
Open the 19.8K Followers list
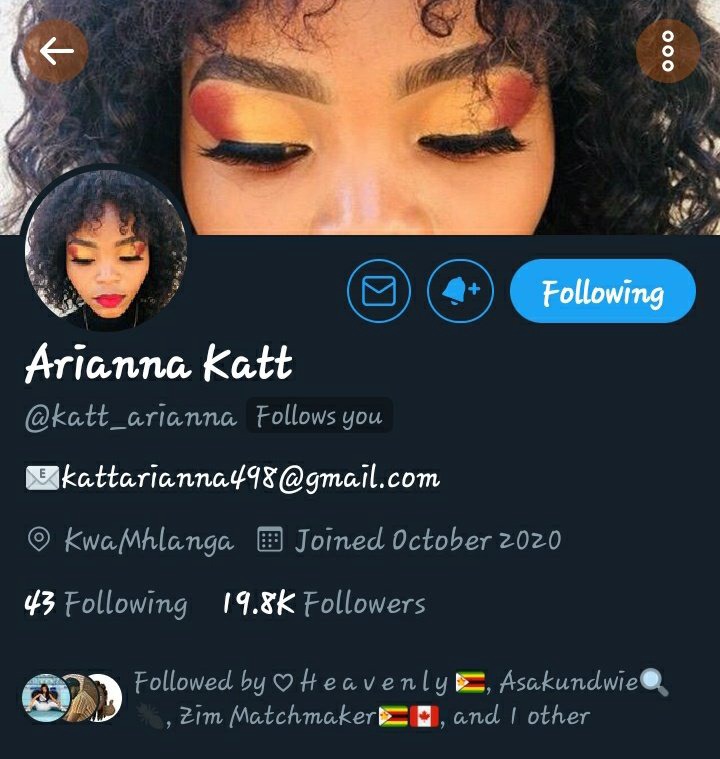click(323, 603)
